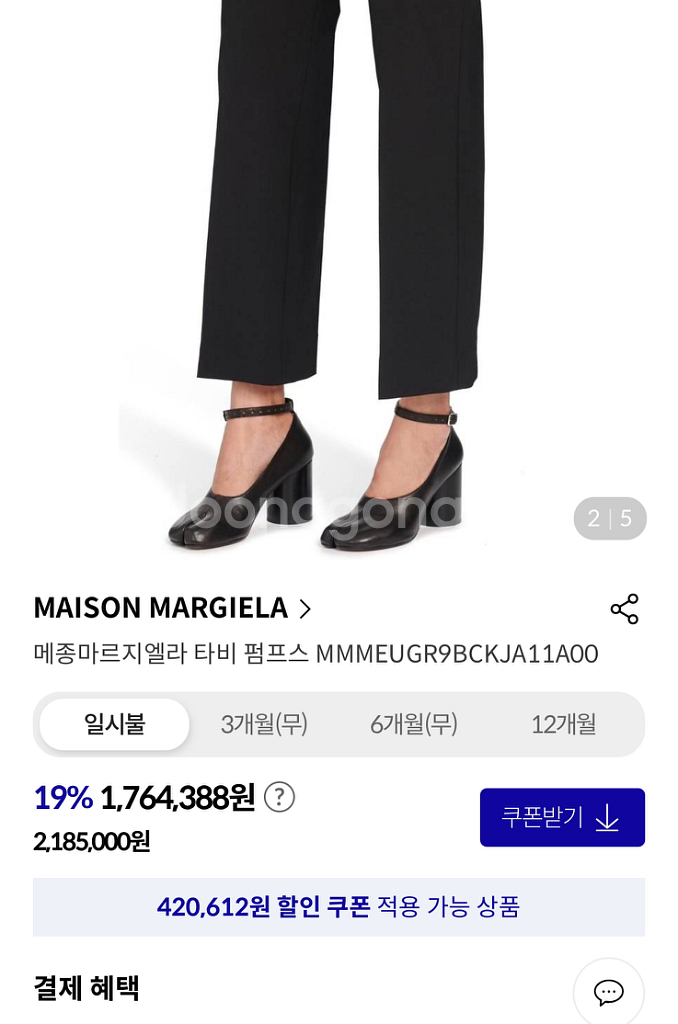Show price info via question mark icon
The width and height of the screenshot is (678, 1024).
coord(279,797)
